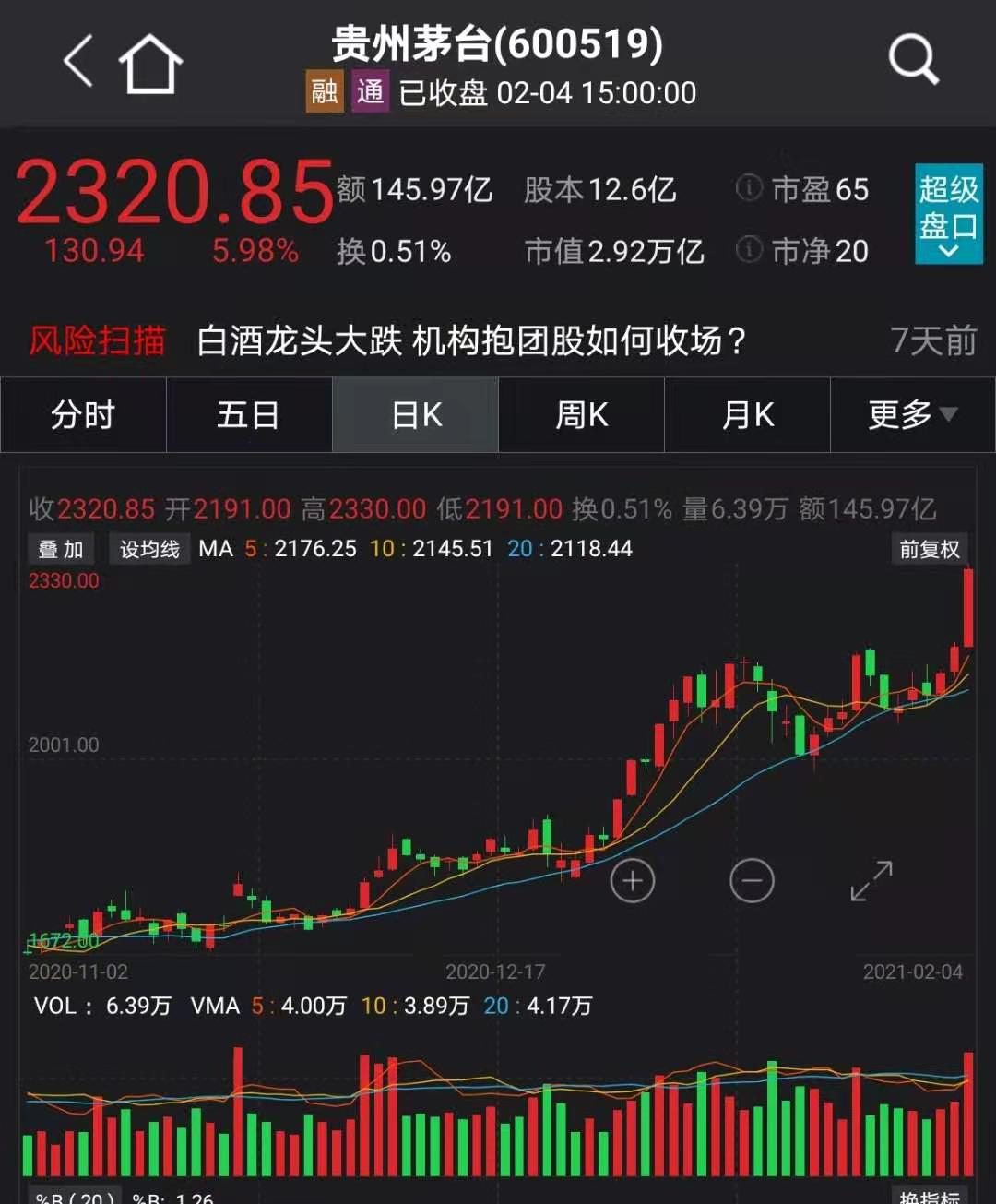
Task: Switch to the 周K chart tab
Action: tap(581, 415)
